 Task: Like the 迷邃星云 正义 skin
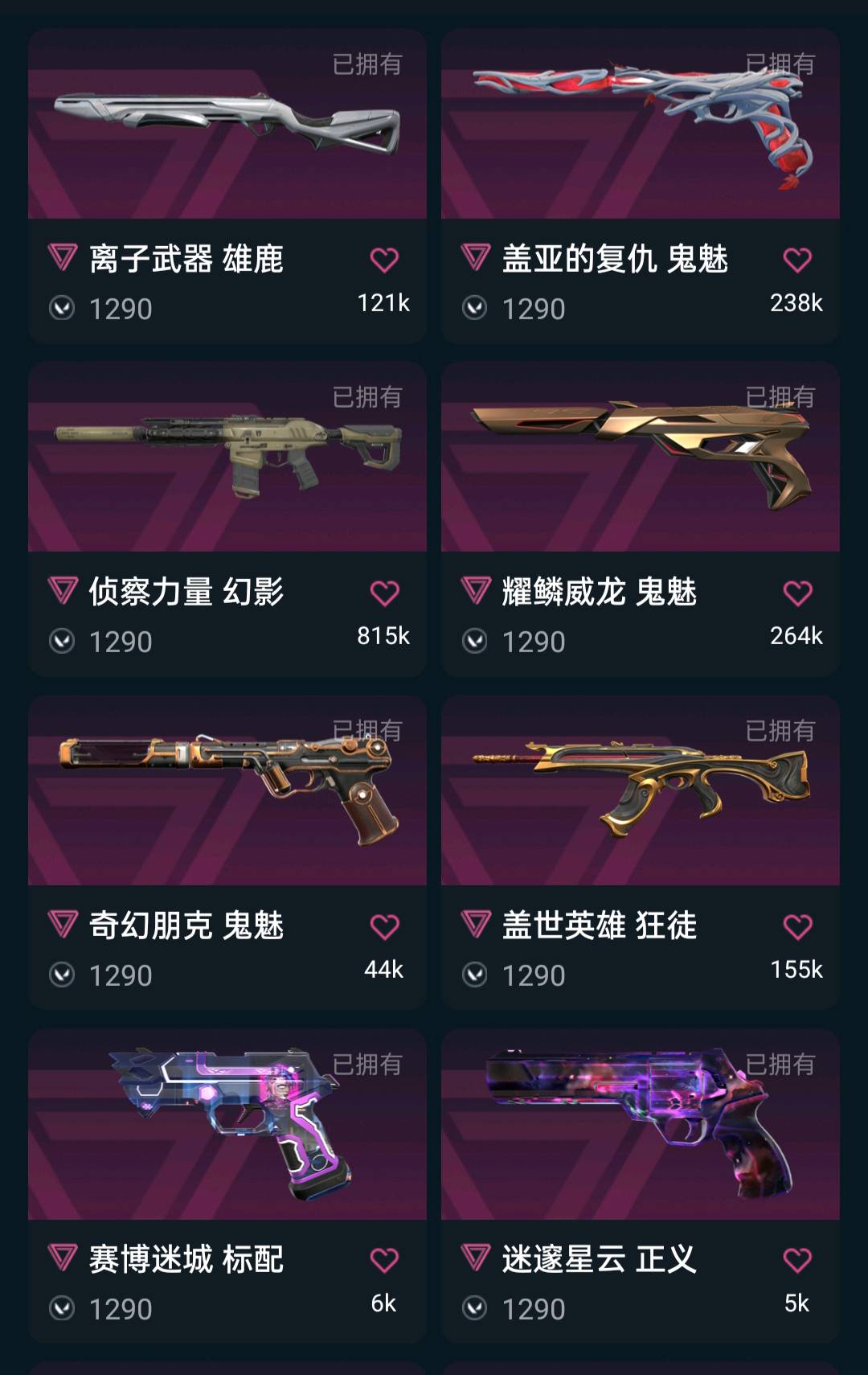coord(797,1260)
